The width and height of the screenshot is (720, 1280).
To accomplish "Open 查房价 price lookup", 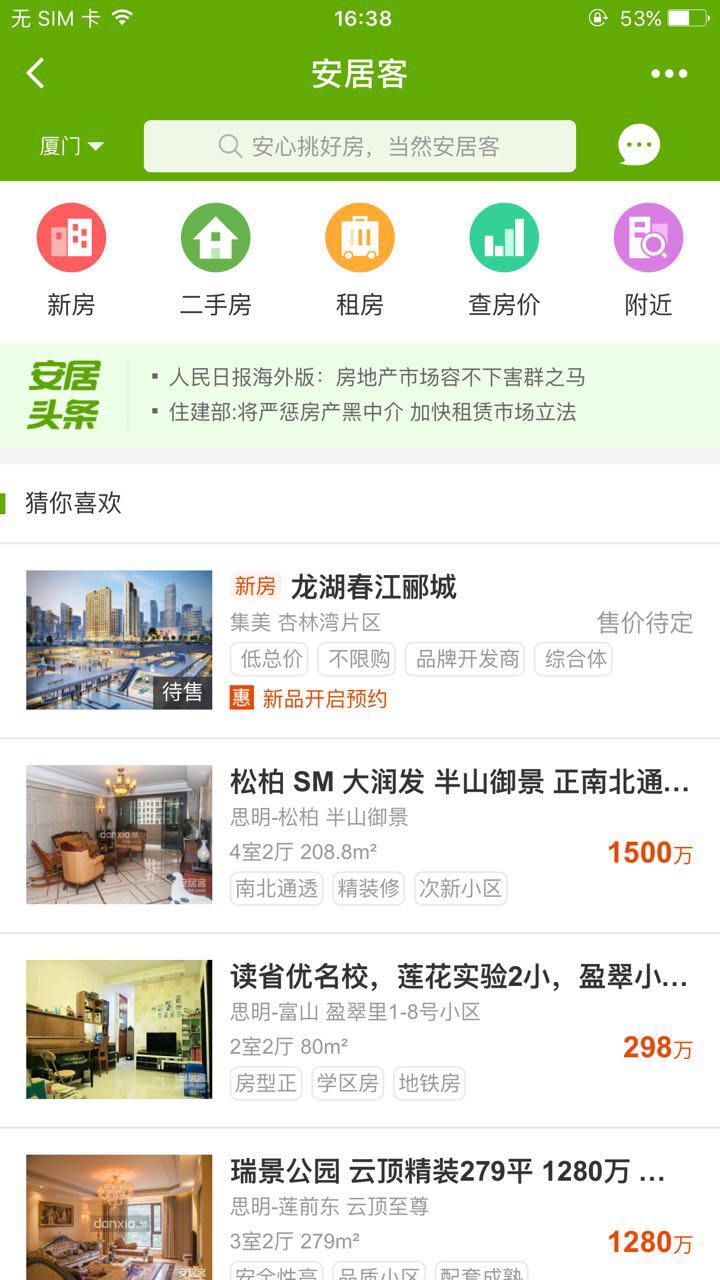I will click(x=504, y=260).
